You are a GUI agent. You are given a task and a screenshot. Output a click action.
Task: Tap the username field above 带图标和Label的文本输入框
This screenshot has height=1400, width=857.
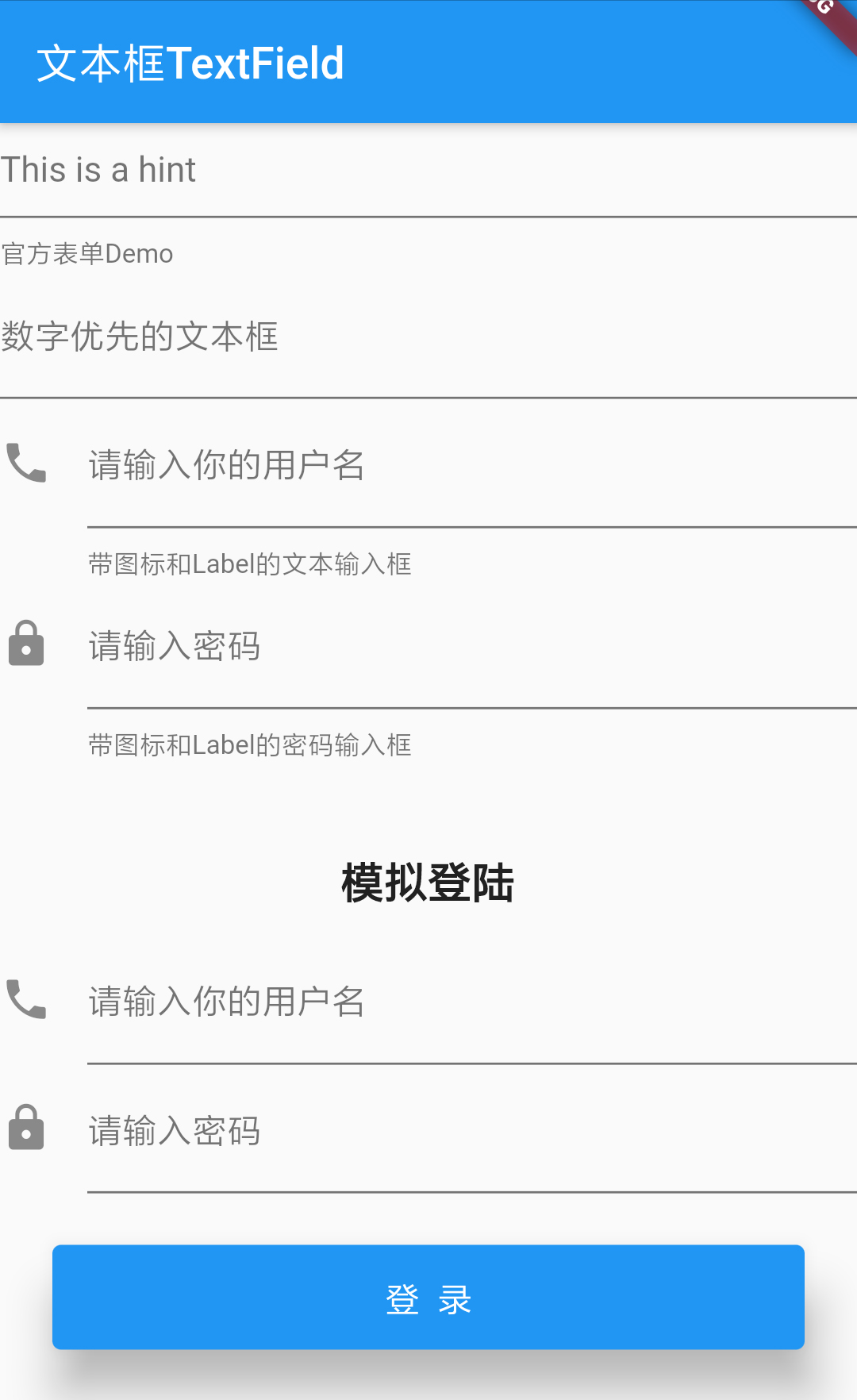(x=471, y=465)
